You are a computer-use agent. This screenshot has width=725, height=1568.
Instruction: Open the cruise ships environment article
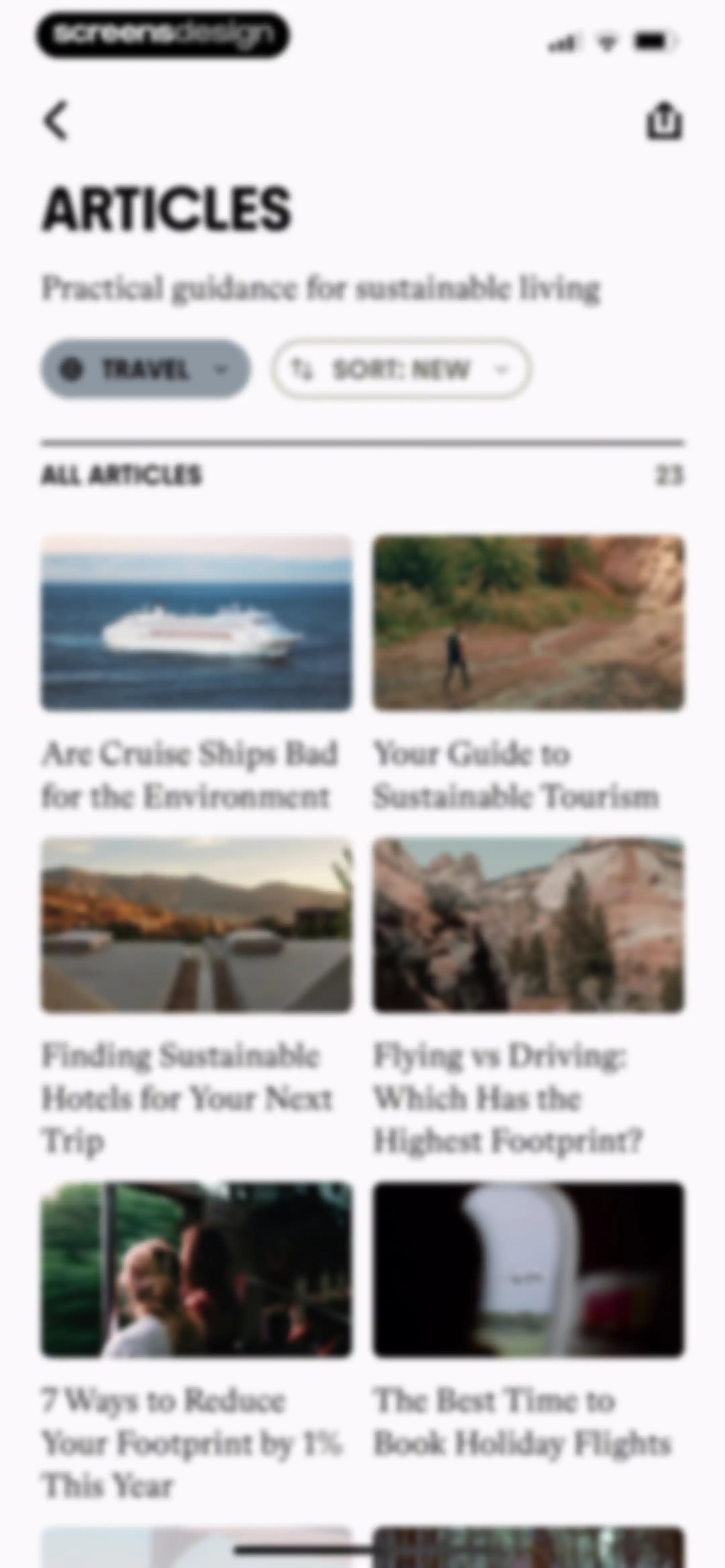tap(197, 673)
